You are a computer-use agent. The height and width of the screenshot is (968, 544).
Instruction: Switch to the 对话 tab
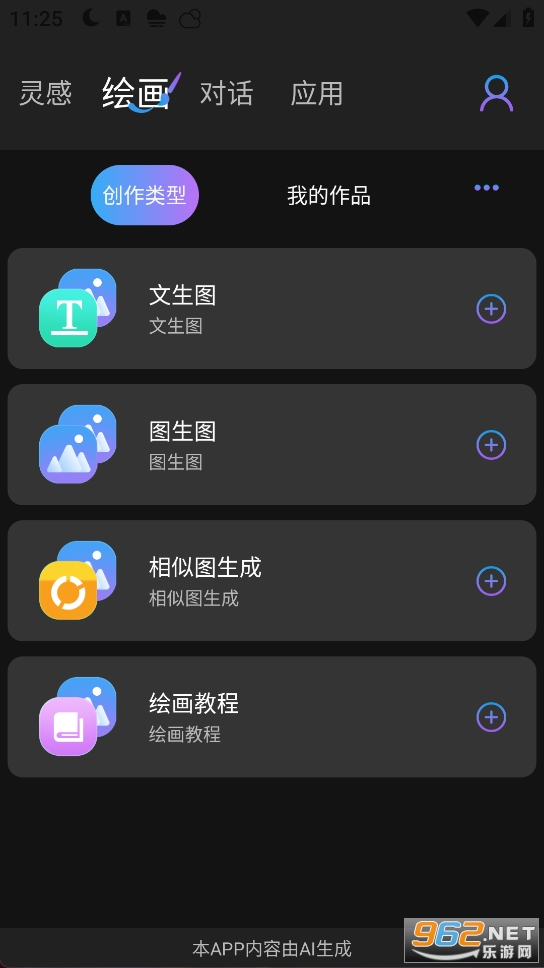pos(227,93)
